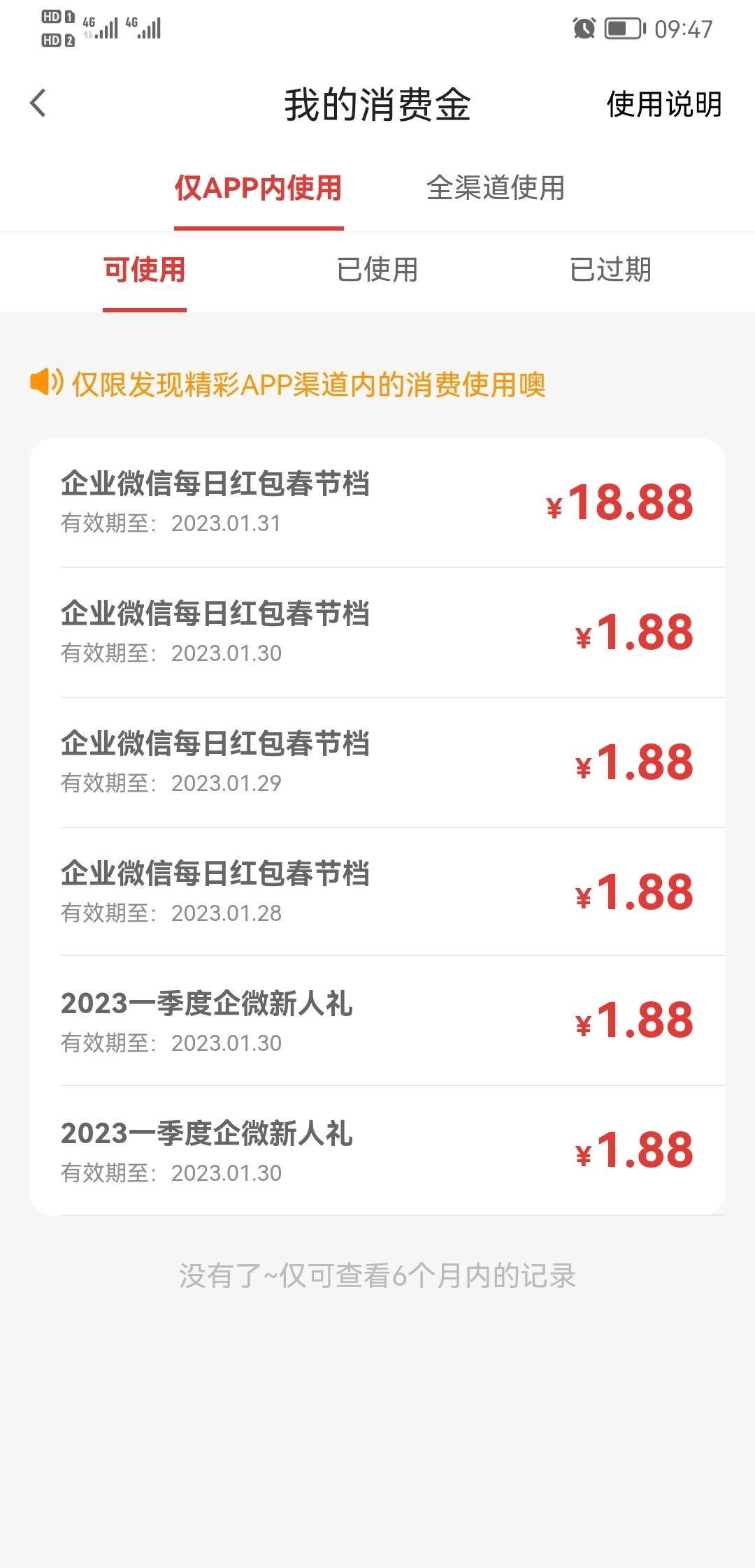This screenshot has width=755, height=1568.
Task: Open 使用说明 usage instructions
Action: [x=664, y=104]
